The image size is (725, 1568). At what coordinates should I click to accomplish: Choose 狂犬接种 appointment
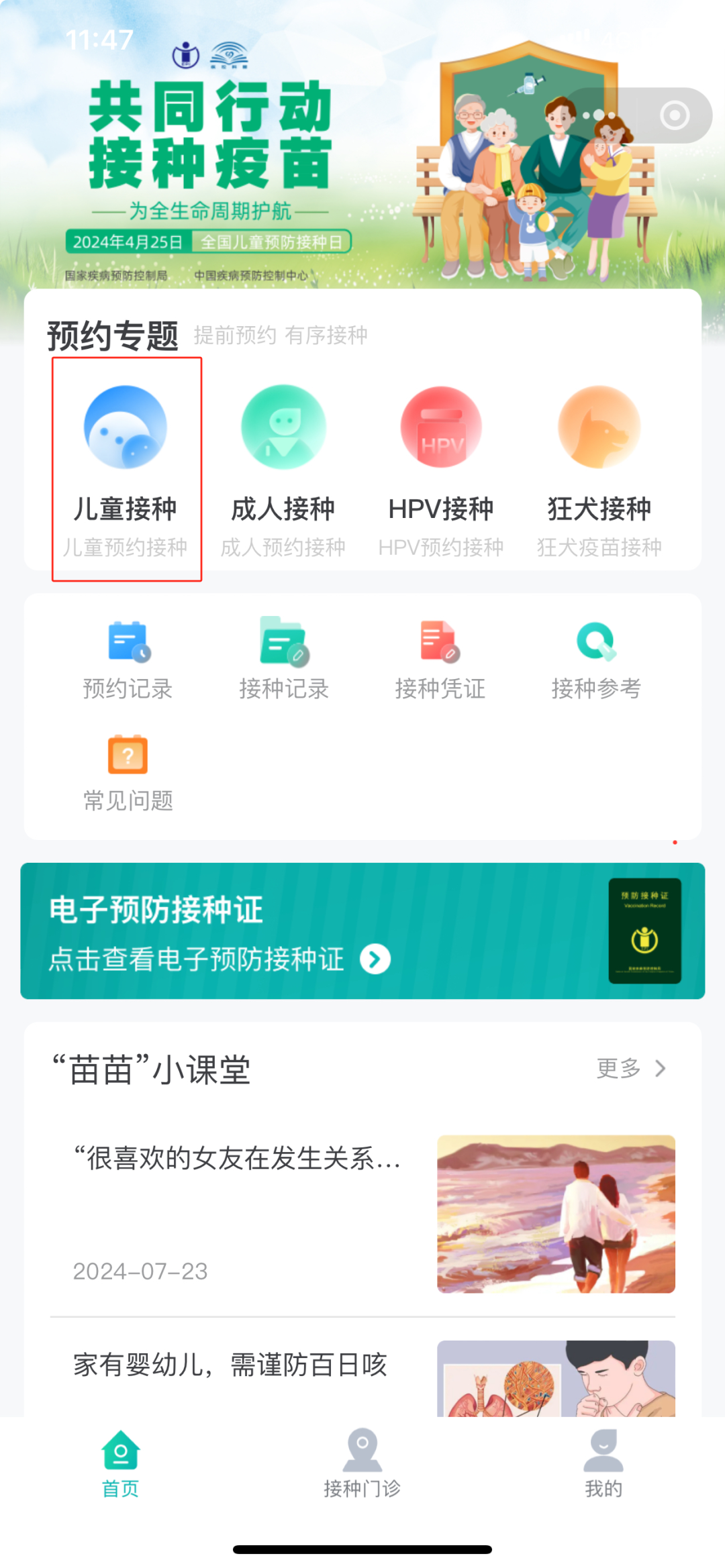599,470
